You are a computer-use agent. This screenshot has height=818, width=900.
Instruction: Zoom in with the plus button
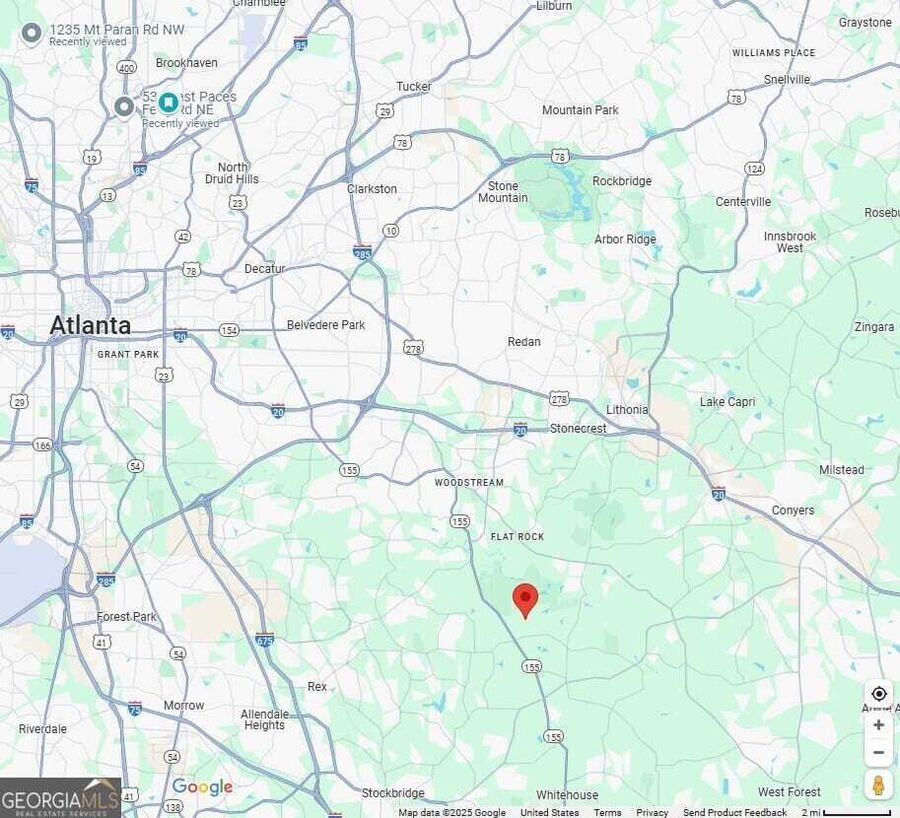[x=878, y=725]
